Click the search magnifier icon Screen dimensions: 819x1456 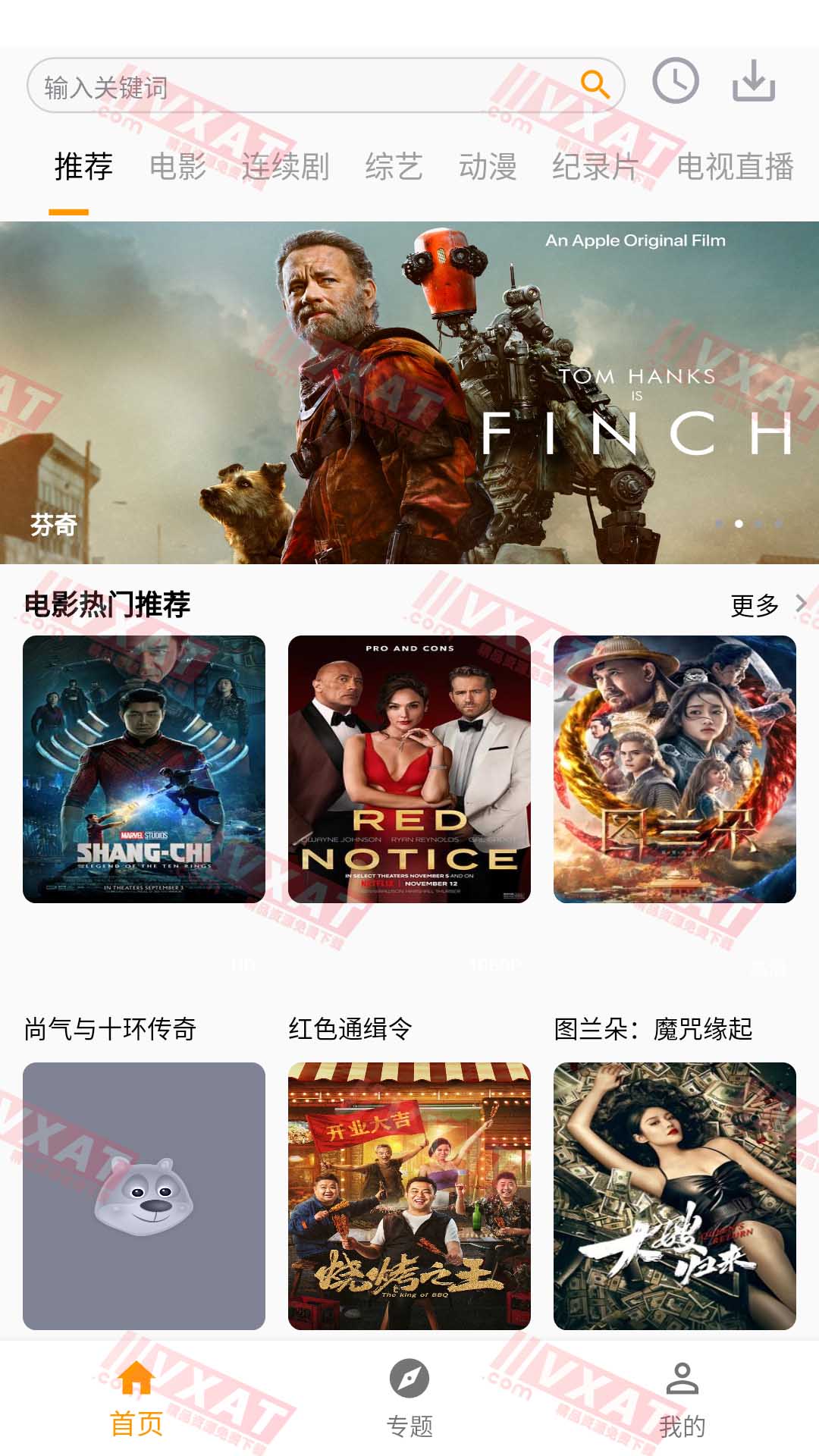tap(596, 84)
